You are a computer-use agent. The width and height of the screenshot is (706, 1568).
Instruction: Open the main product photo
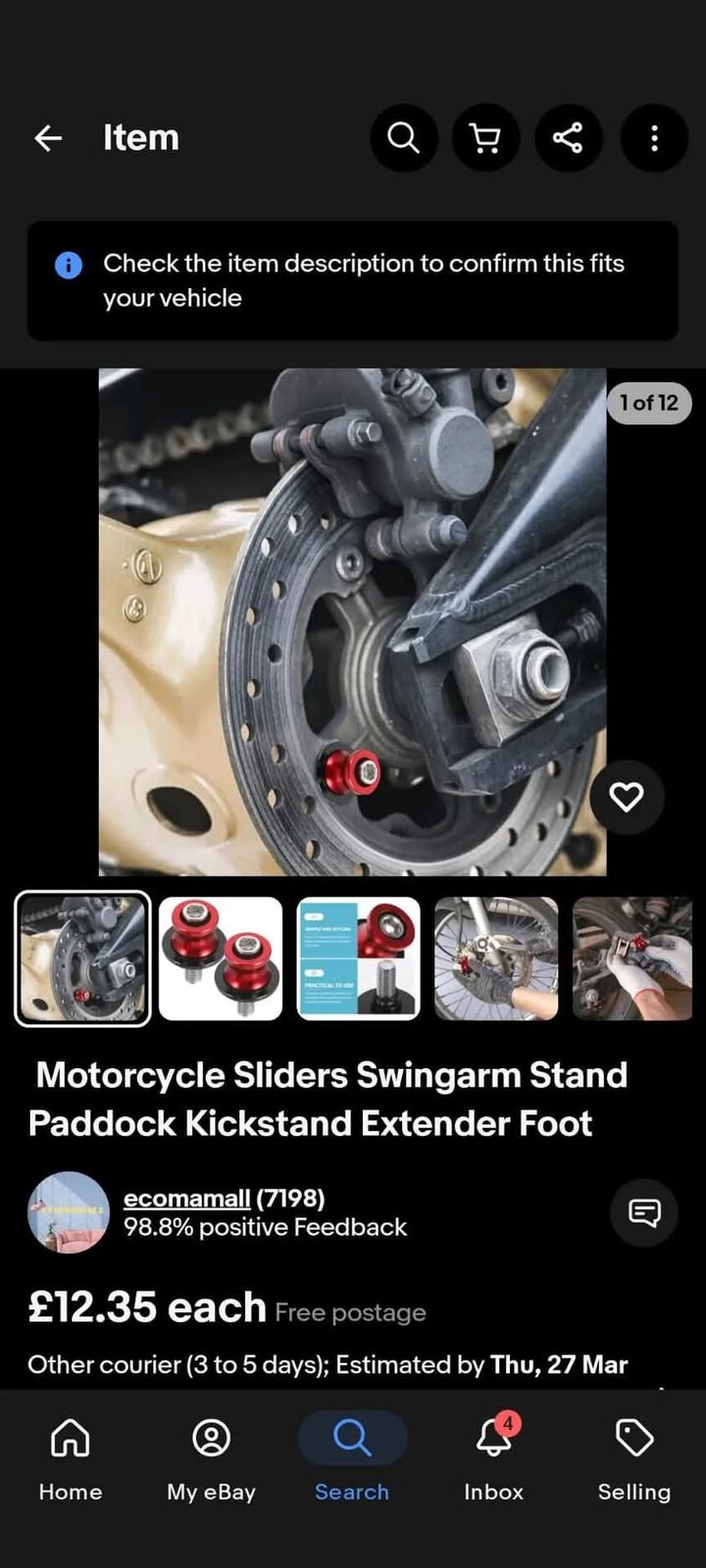coord(352,621)
